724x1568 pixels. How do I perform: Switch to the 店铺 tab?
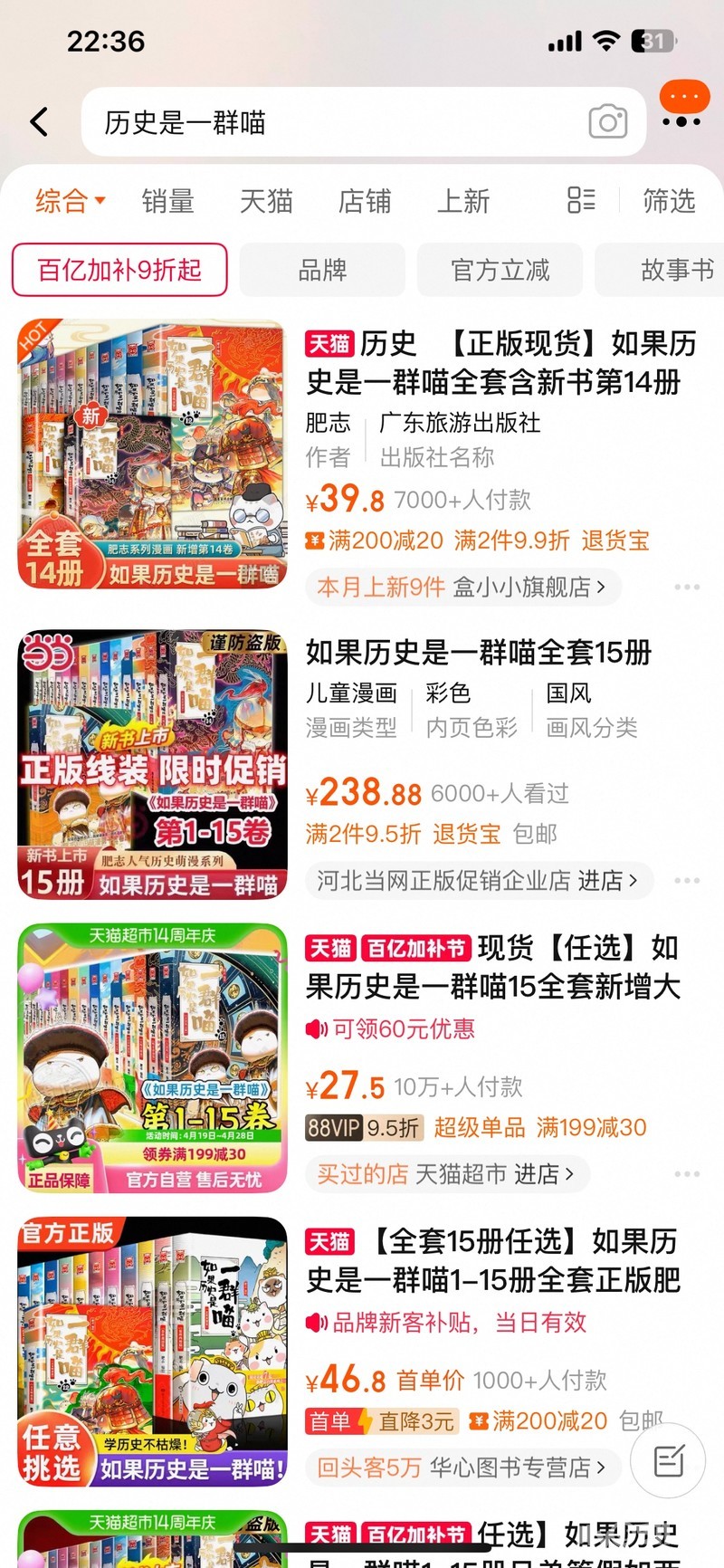tap(365, 201)
